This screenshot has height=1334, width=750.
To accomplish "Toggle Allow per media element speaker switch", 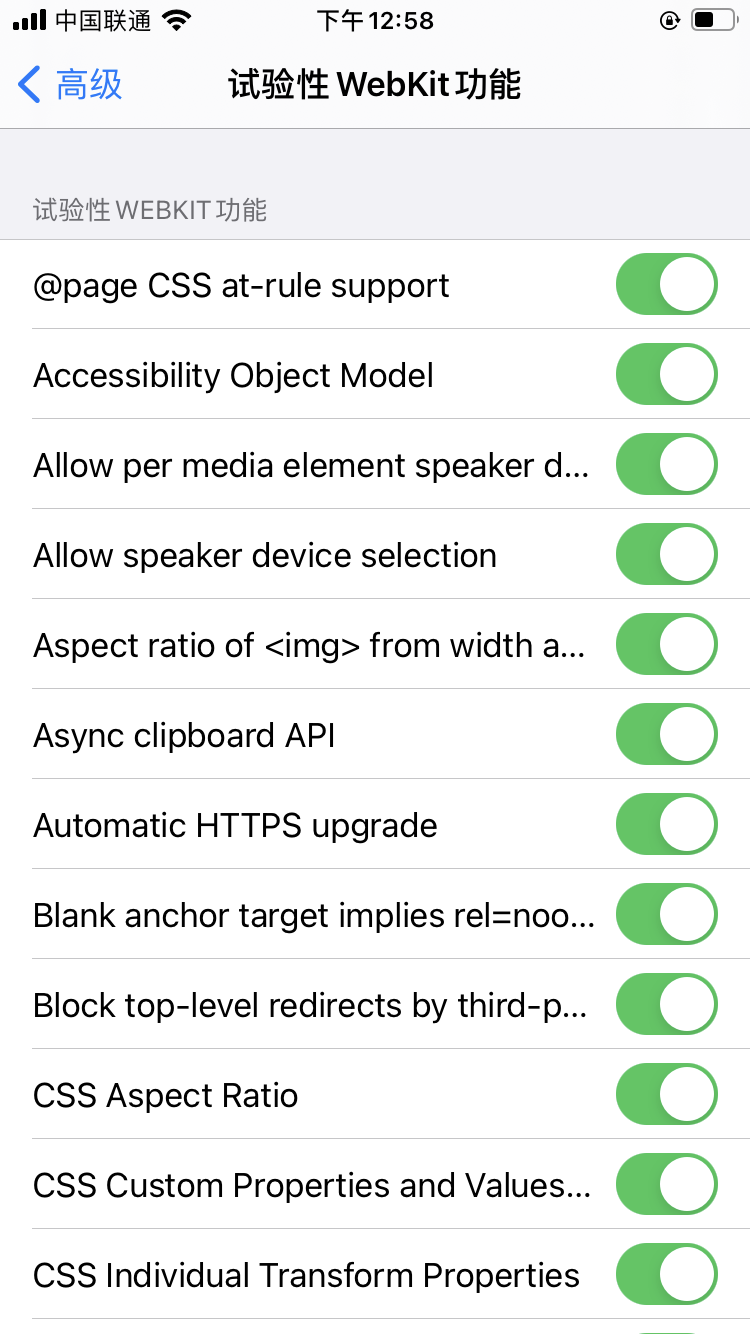I will click(666, 465).
